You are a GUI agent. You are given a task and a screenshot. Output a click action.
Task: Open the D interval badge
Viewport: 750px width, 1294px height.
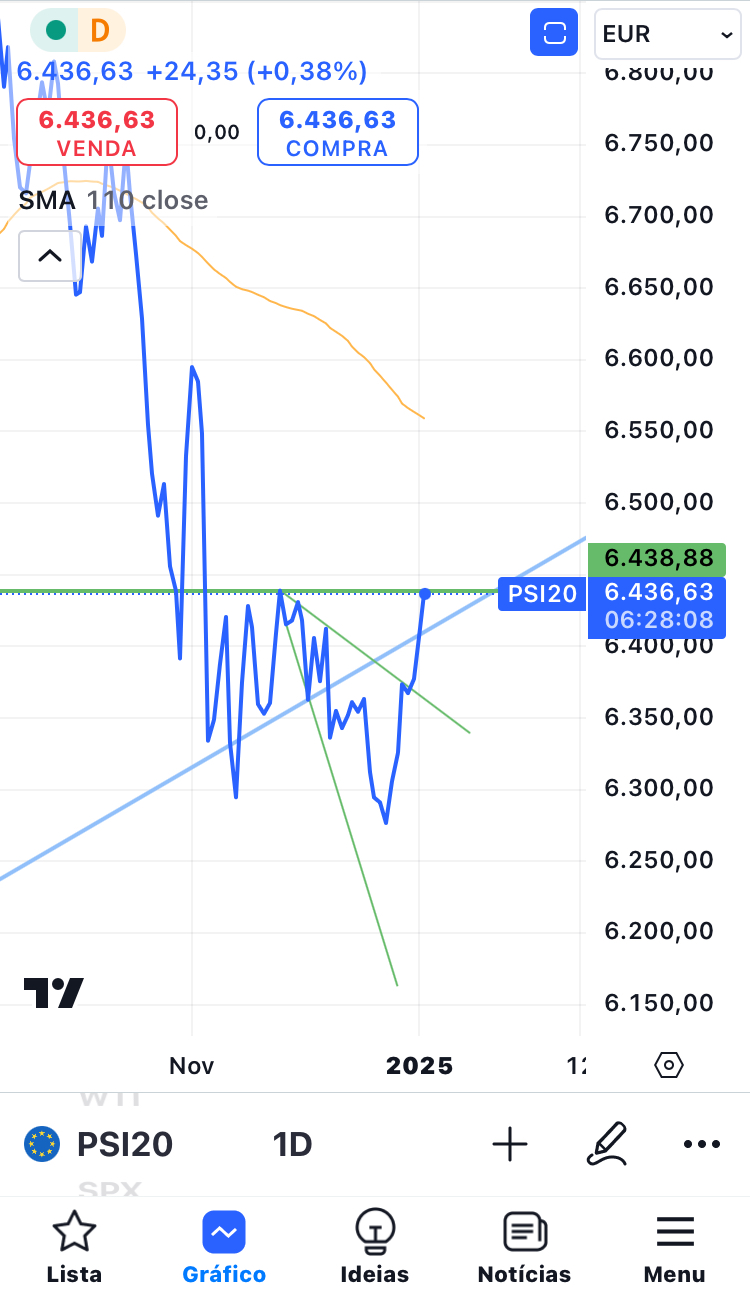[100, 31]
